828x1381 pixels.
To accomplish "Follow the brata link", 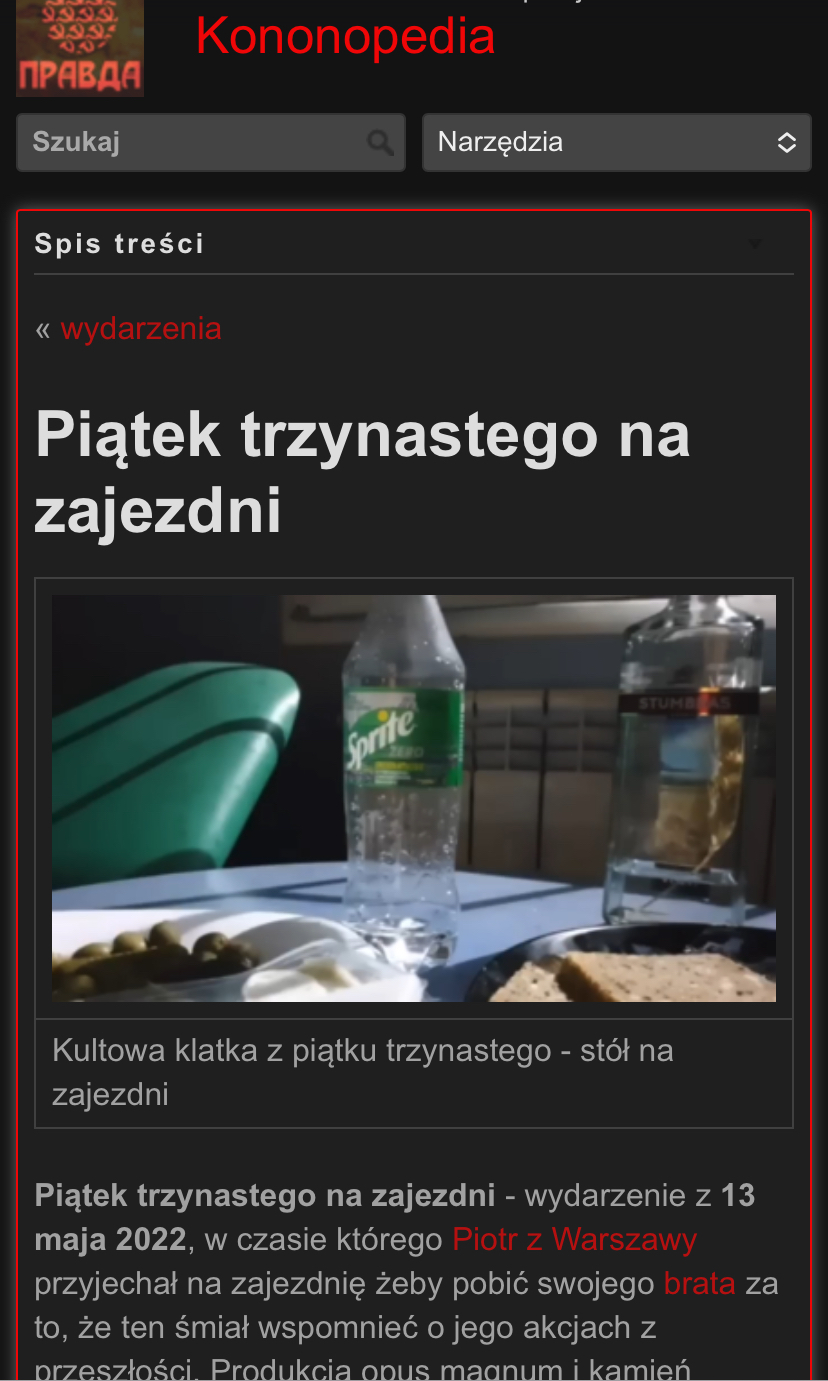I will click(699, 1284).
